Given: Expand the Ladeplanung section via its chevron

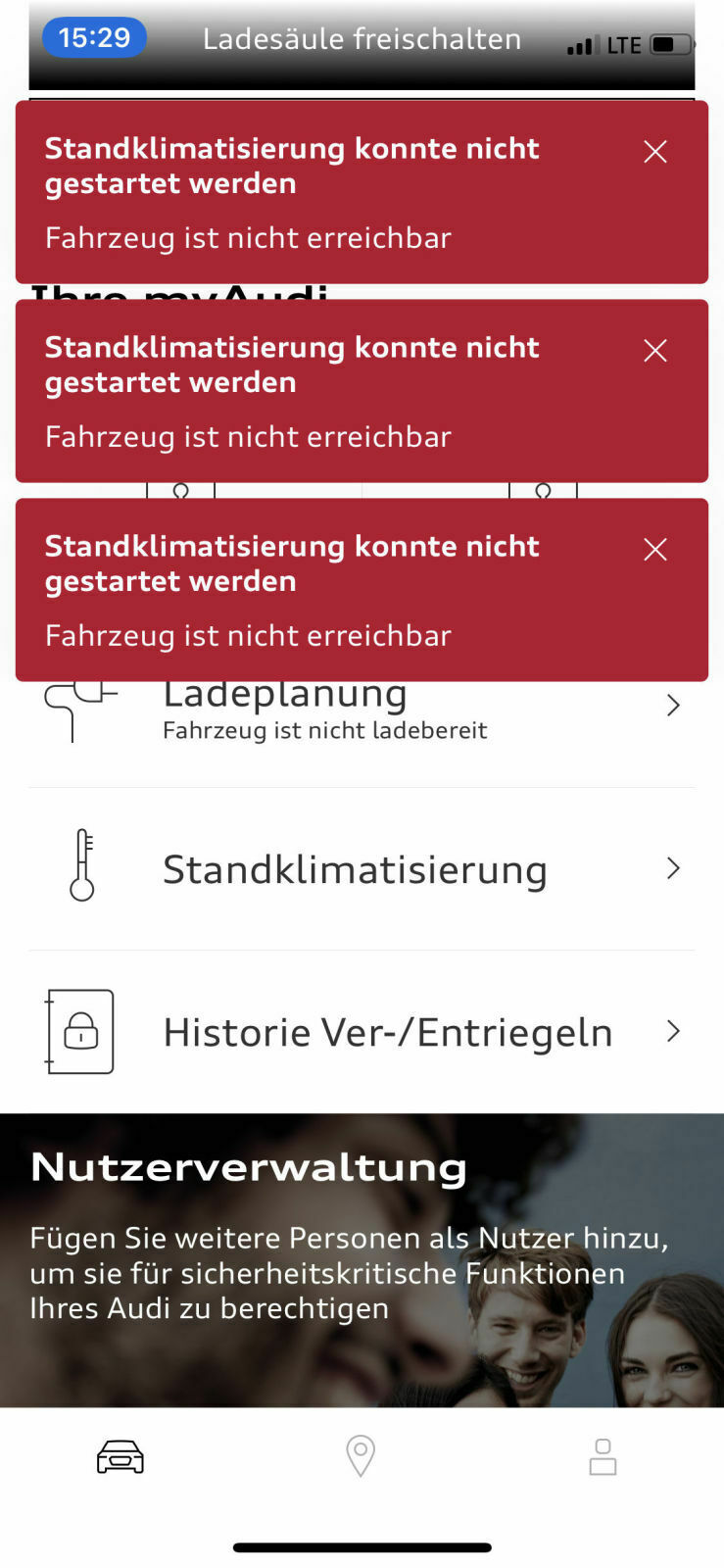Looking at the screenshot, I should click(x=673, y=705).
